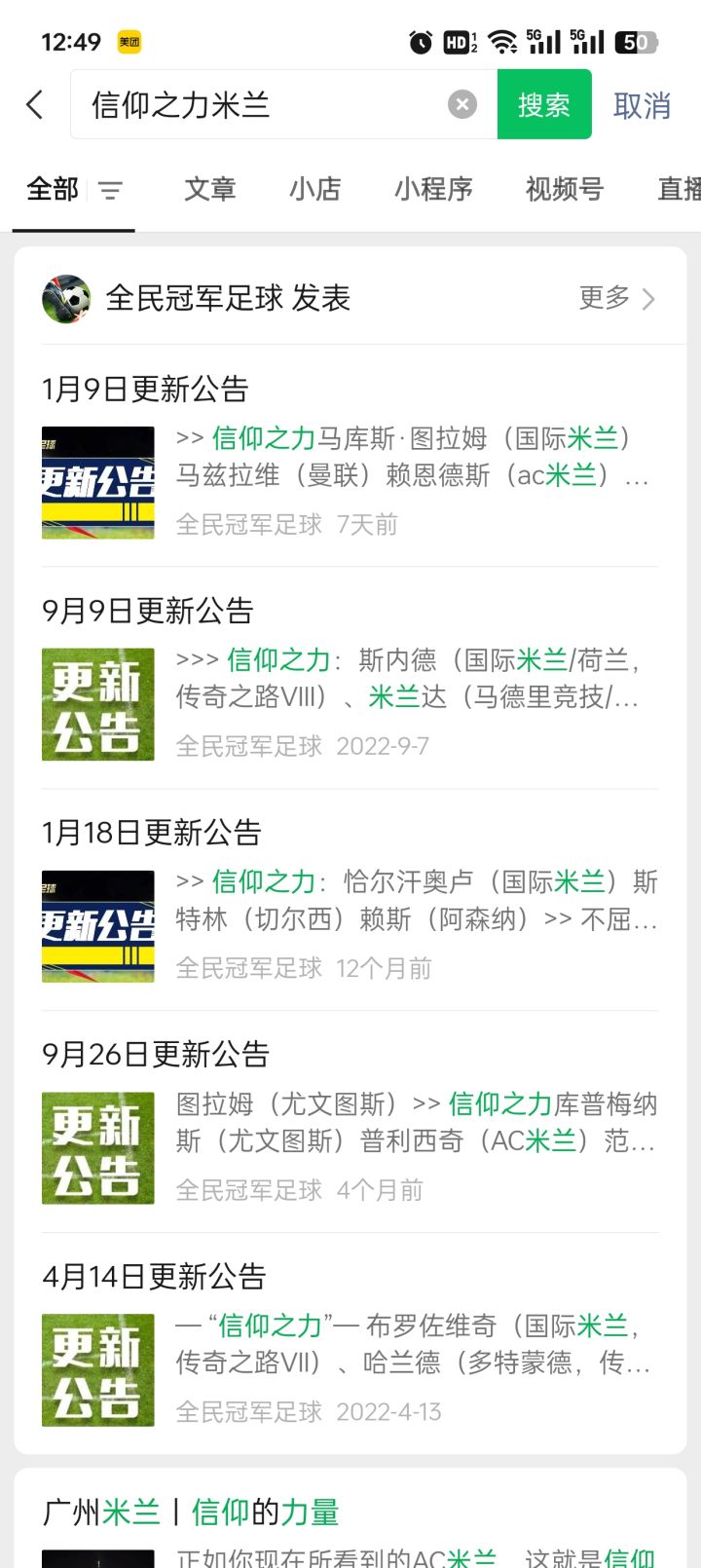The image size is (701, 1568).
Task: Switch to the 小程序 tab
Action: (x=433, y=189)
